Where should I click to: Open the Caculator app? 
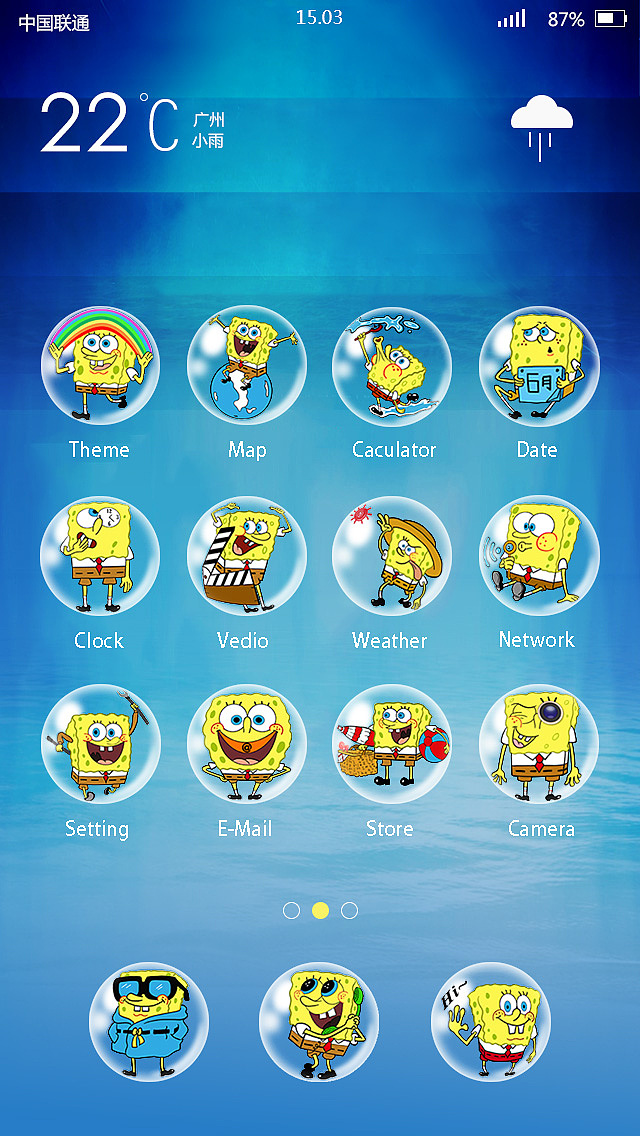point(392,365)
